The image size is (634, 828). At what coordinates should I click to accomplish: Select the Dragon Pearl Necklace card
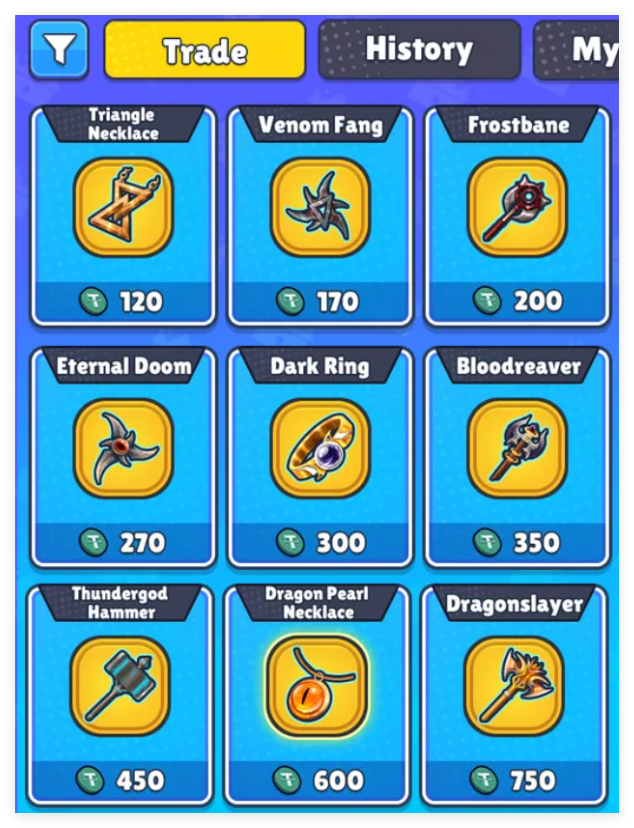point(317,695)
